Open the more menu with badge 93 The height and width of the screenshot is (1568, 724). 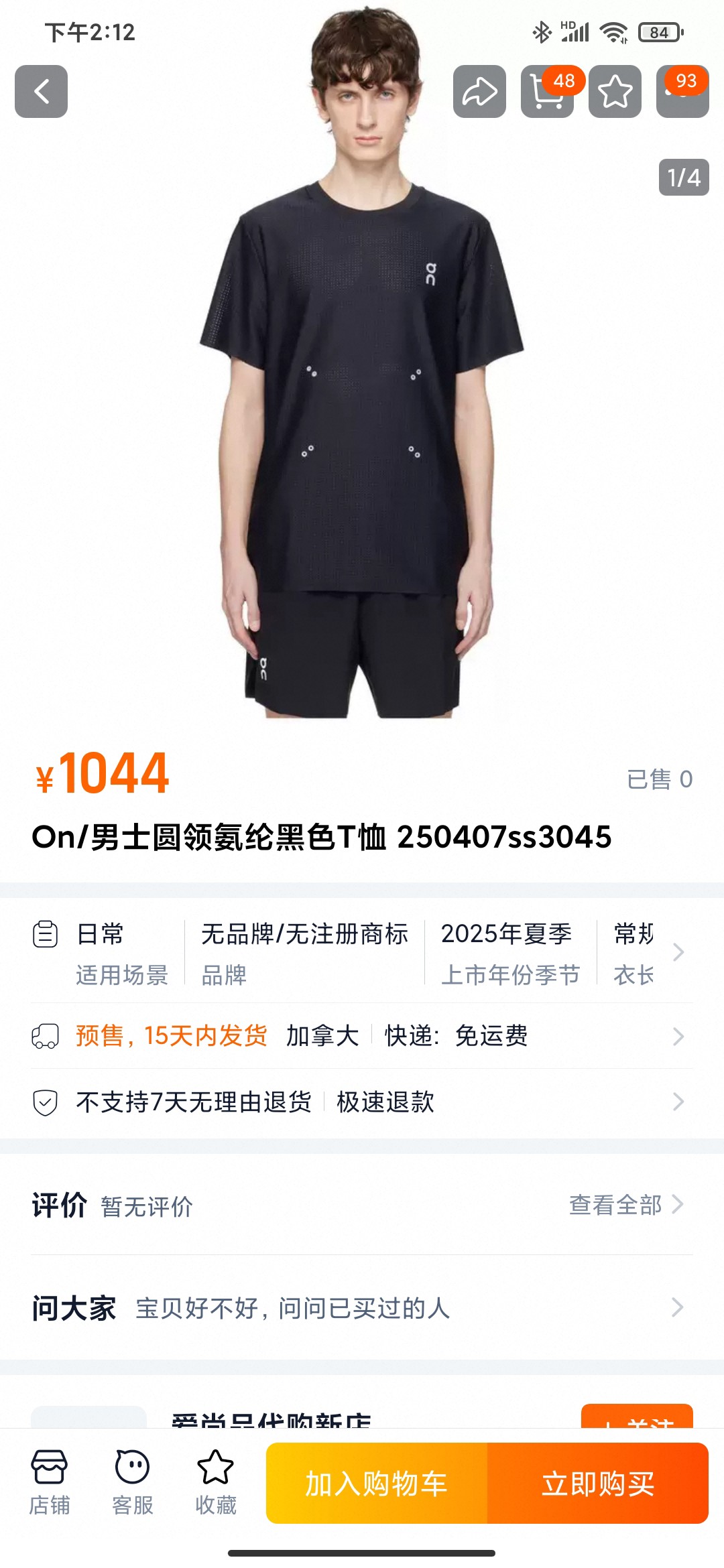pos(682,92)
